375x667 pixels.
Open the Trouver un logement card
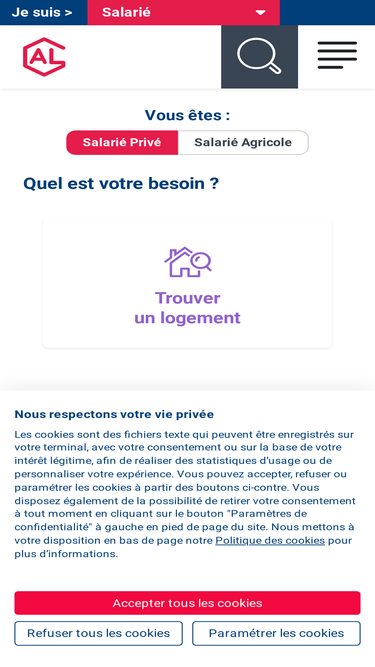(x=188, y=283)
